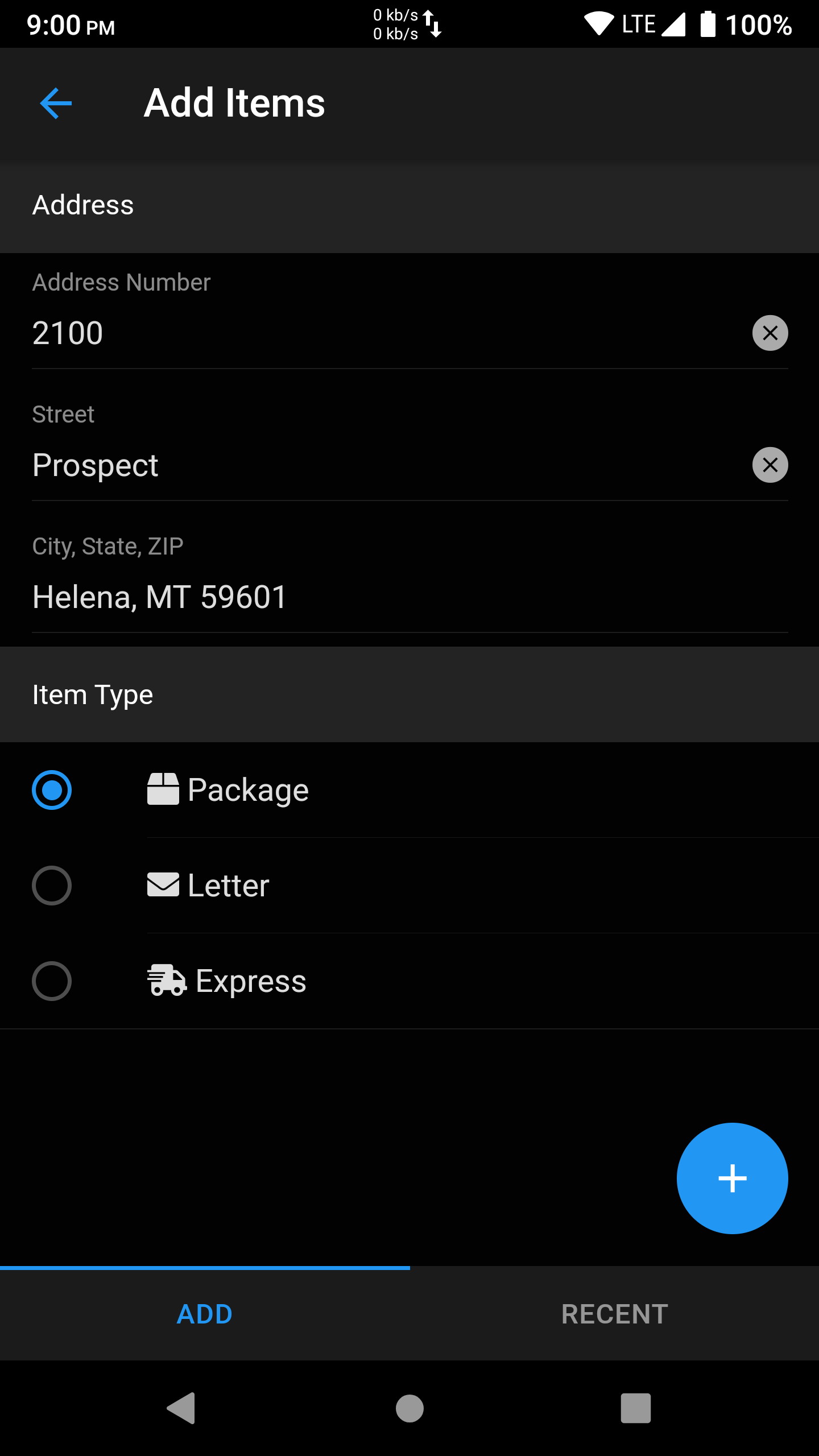
Task: Clear the Address Number field
Action: pyautogui.click(x=770, y=333)
